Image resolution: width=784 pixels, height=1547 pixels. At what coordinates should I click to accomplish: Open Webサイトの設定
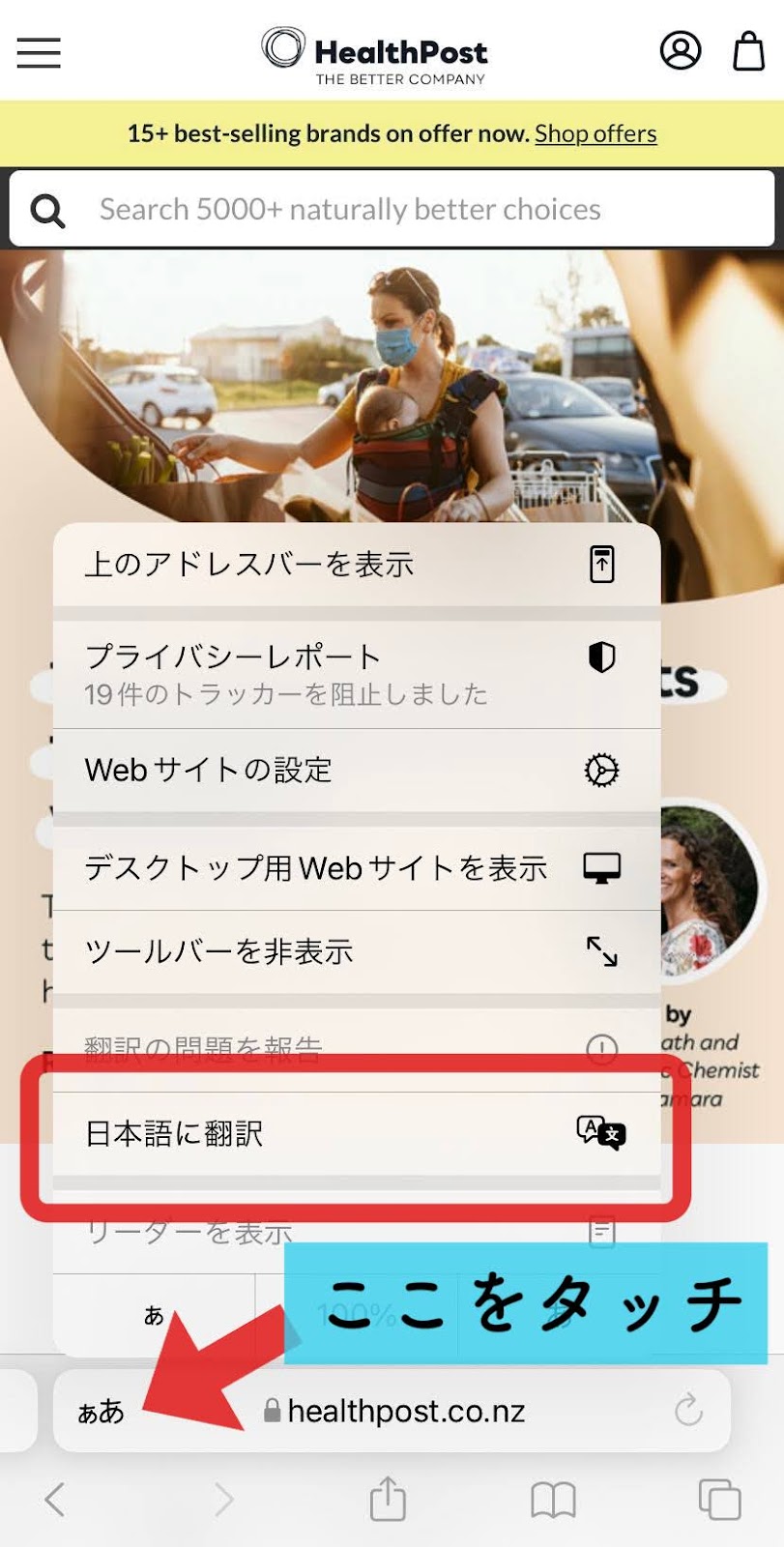click(x=357, y=771)
